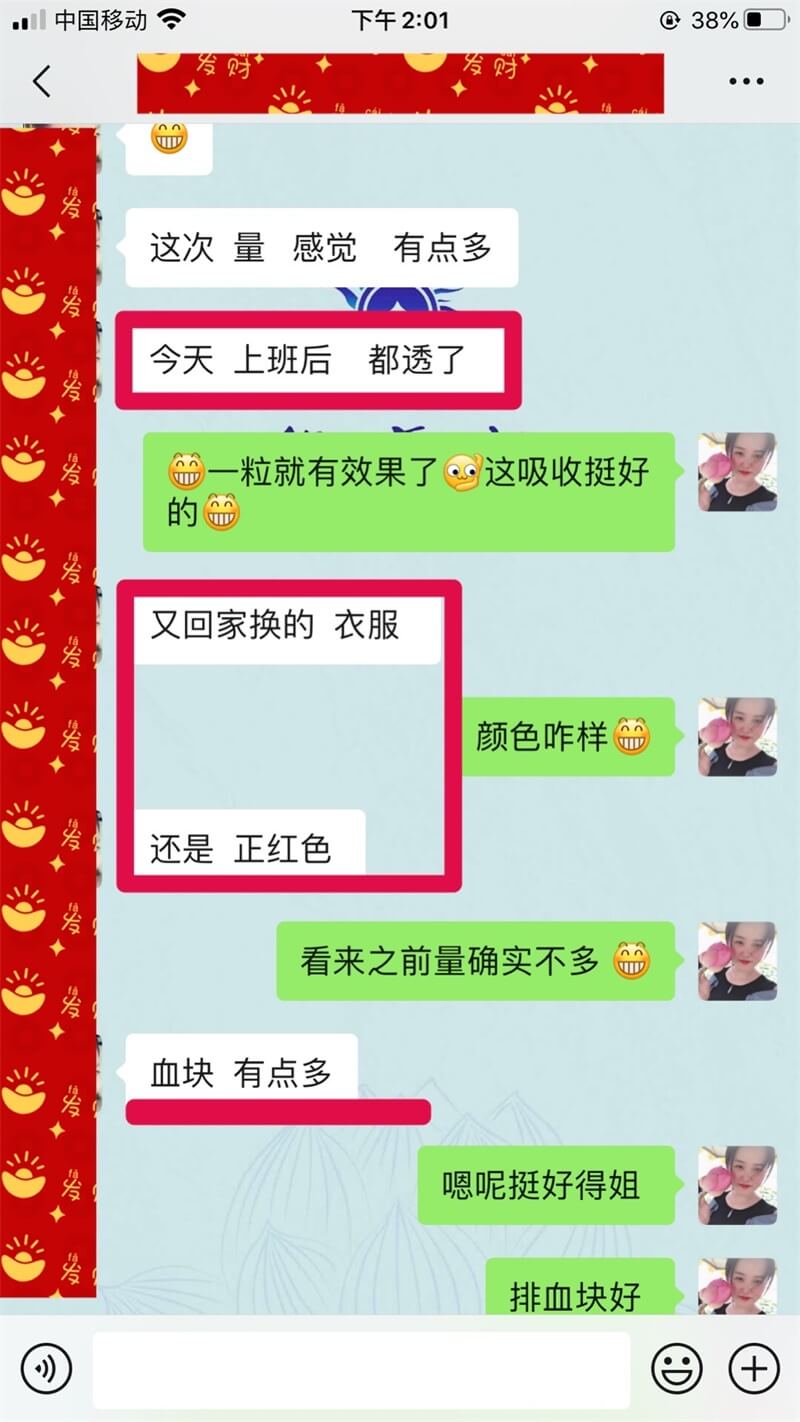This screenshot has width=800, height=1422.
Task: Open the three-dot chat menu
Action: pos(746,82)
